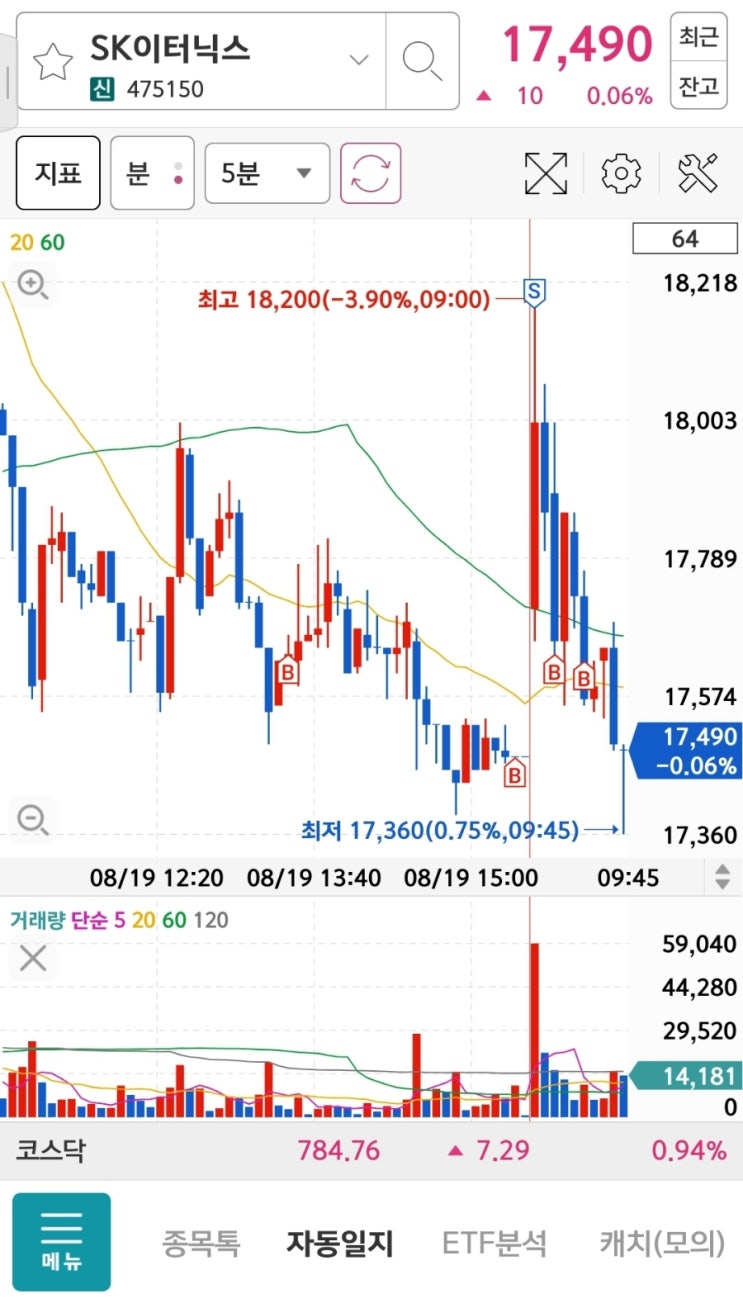
Task: Open the 지표 indicators settings
Action: pyautogui.click(x=58, y=173)
